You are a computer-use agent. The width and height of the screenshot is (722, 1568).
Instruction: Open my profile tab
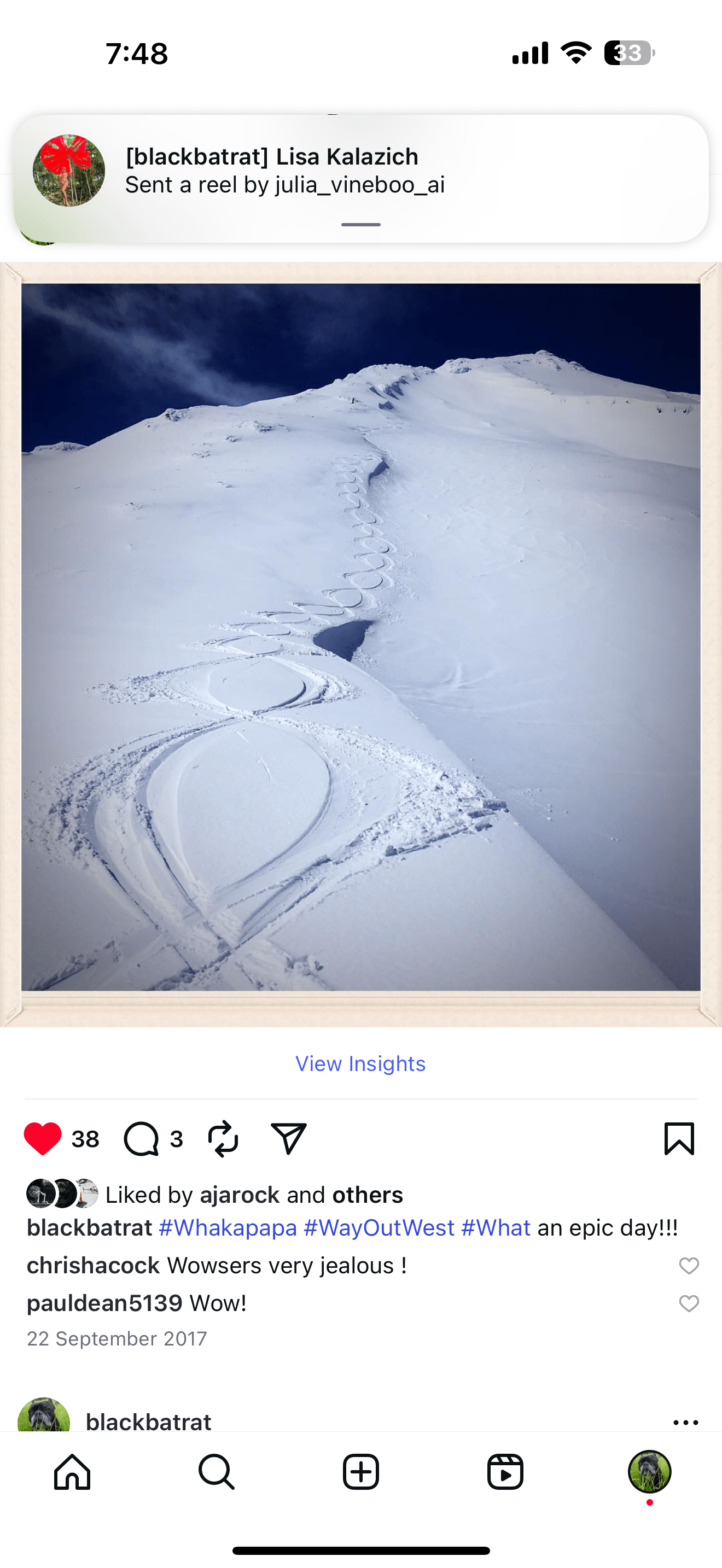650,1472
